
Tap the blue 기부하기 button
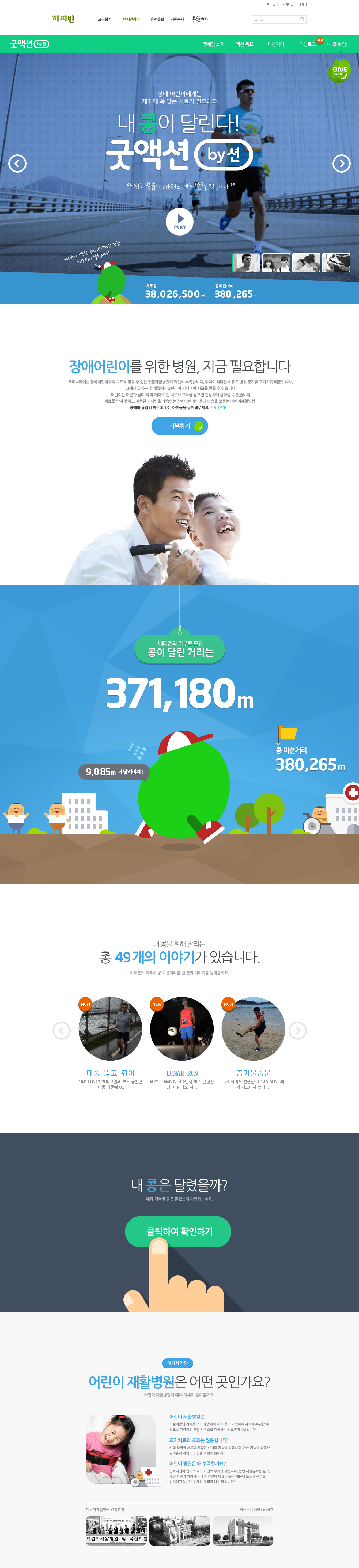(x=179, y=426)
